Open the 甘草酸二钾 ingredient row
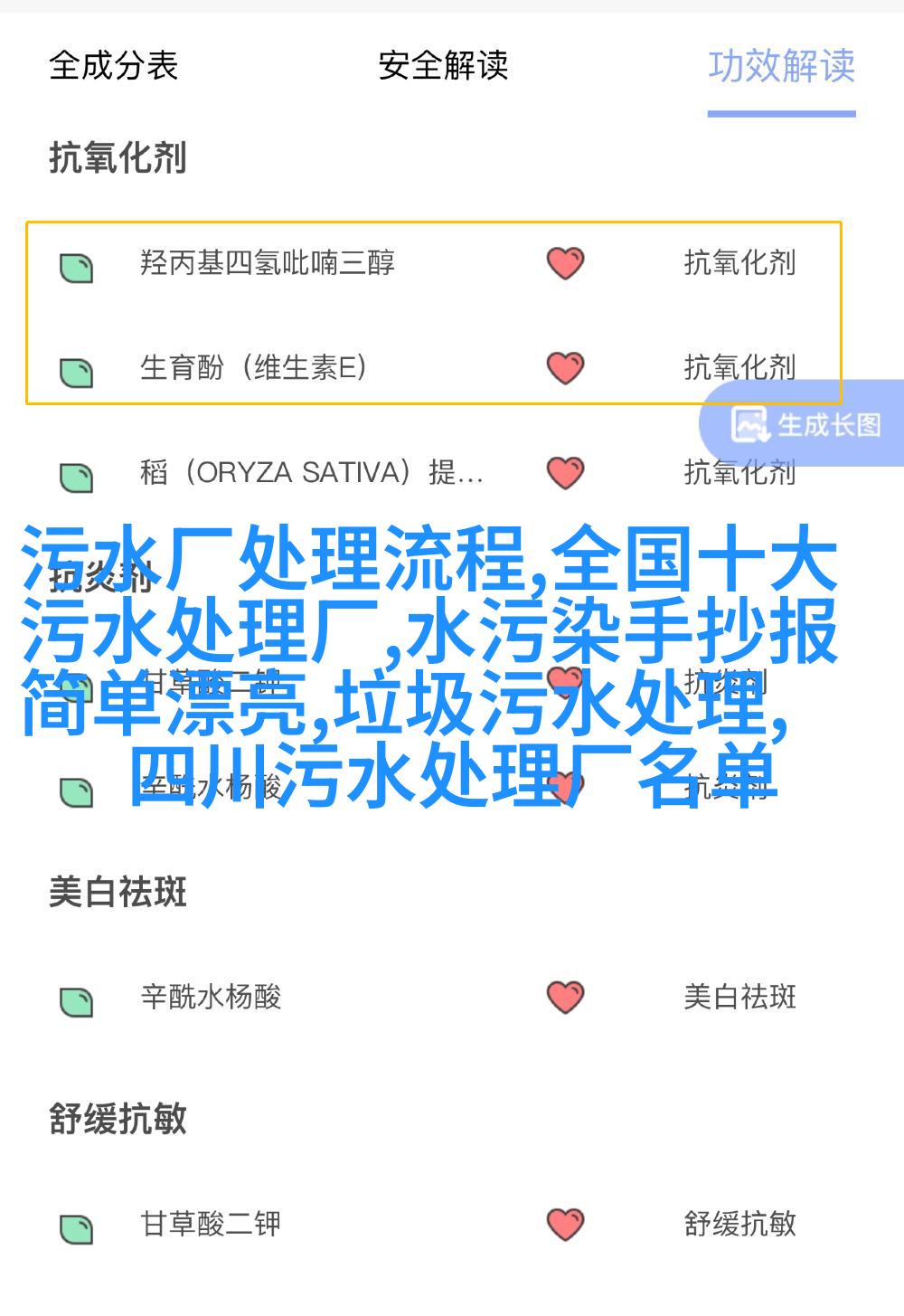The image size is (904, 1316). (211, 1224)
